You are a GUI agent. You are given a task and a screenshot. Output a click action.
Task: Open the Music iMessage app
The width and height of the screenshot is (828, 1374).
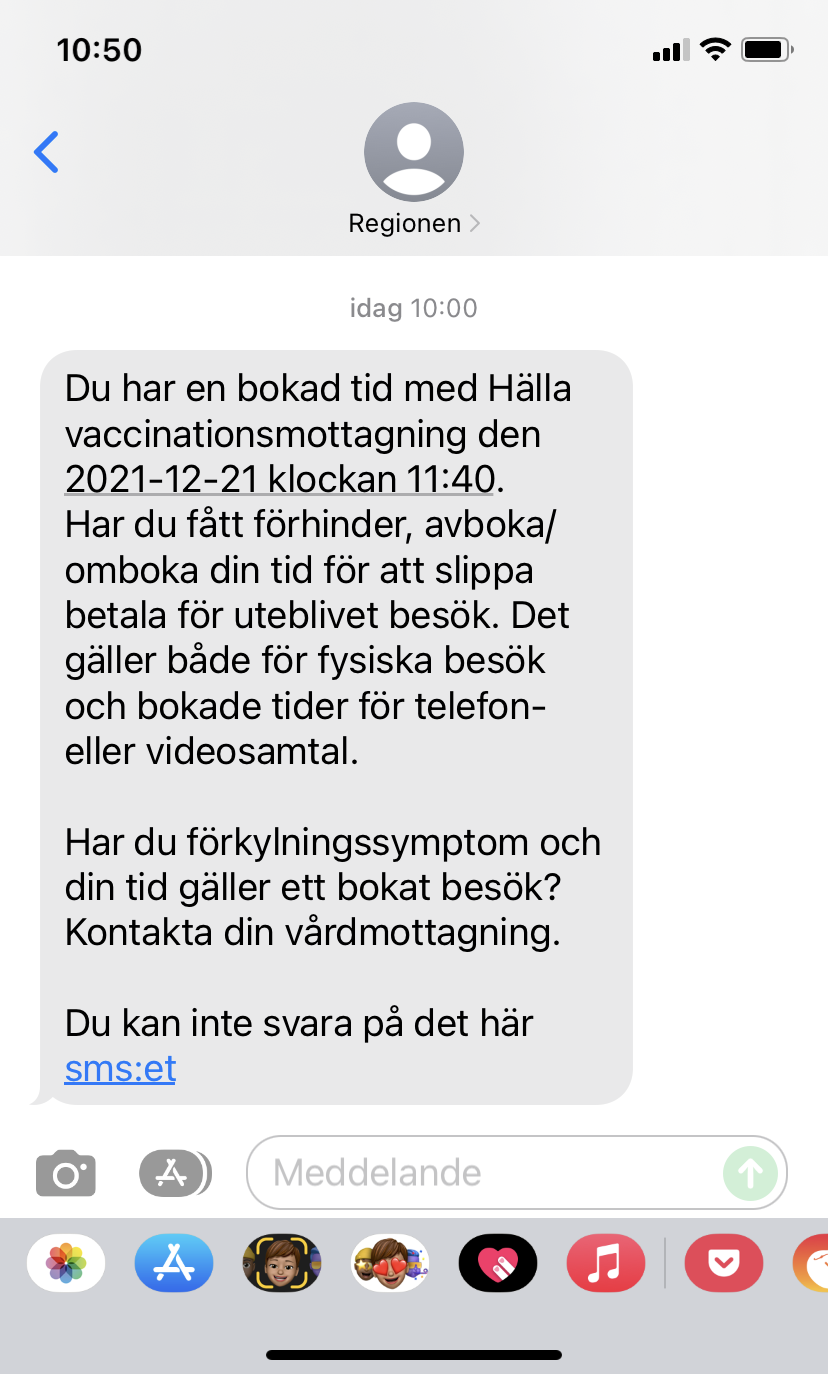click(x=606, y=1263)
